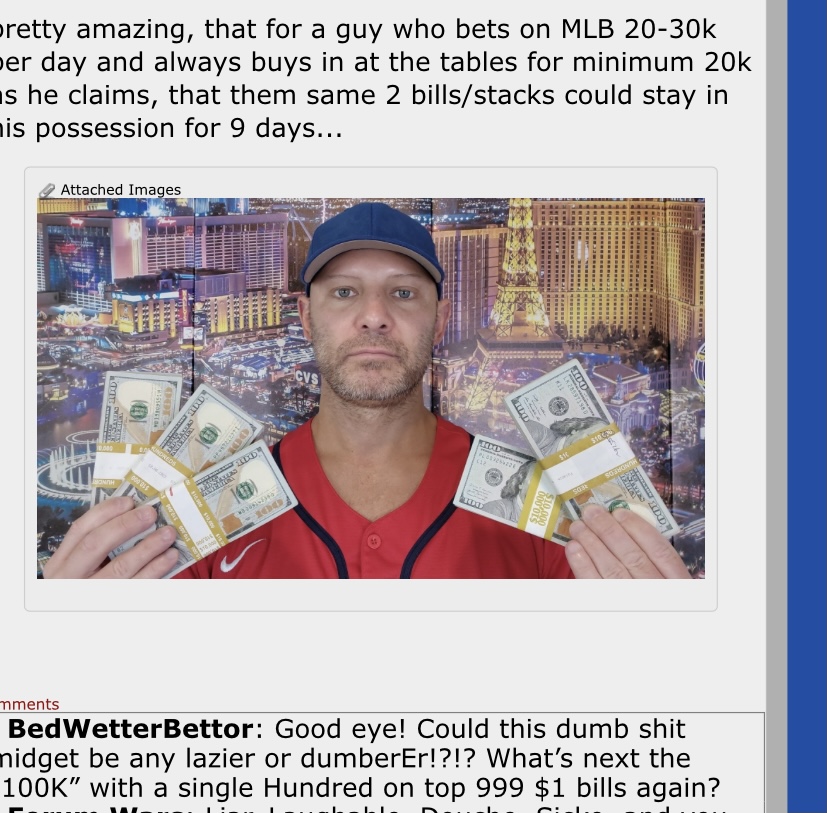Open the attached image of man holding cash
The image size is (827, 813).
click(371, 388)
